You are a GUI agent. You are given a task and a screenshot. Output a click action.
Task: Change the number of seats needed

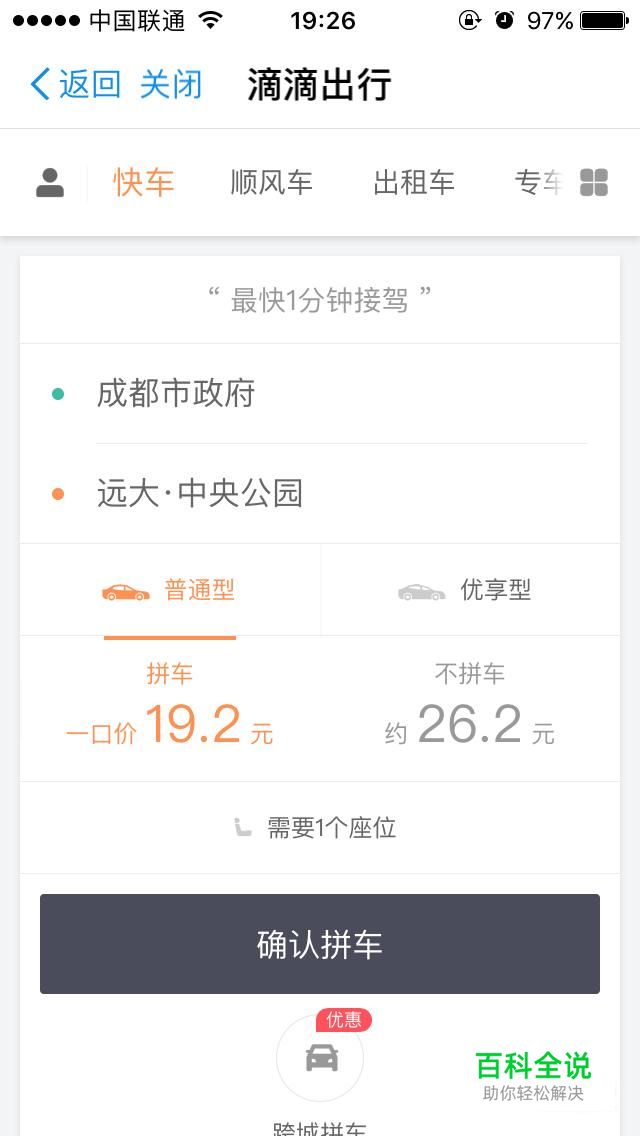tap(320, 827)
